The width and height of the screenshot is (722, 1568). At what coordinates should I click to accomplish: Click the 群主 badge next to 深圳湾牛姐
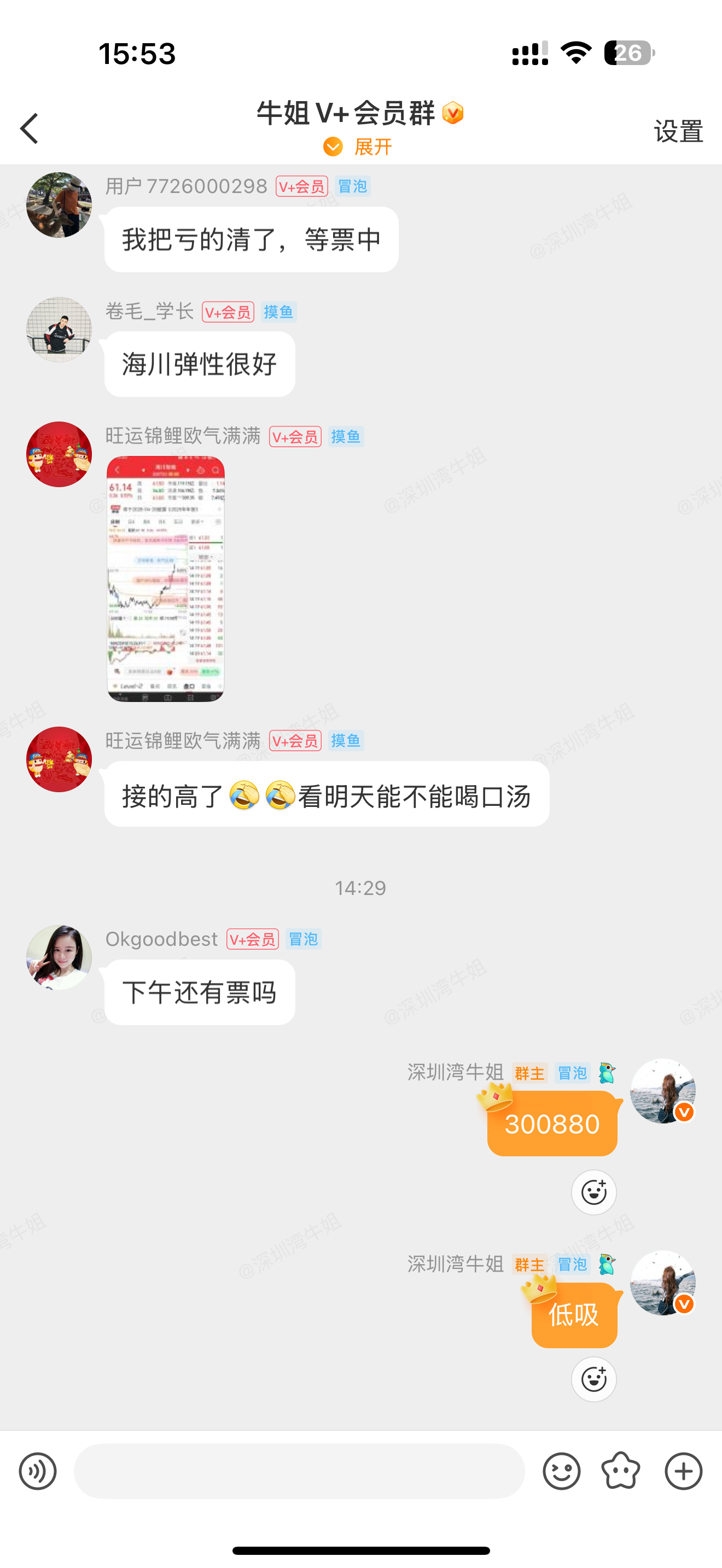[529, 1073]
